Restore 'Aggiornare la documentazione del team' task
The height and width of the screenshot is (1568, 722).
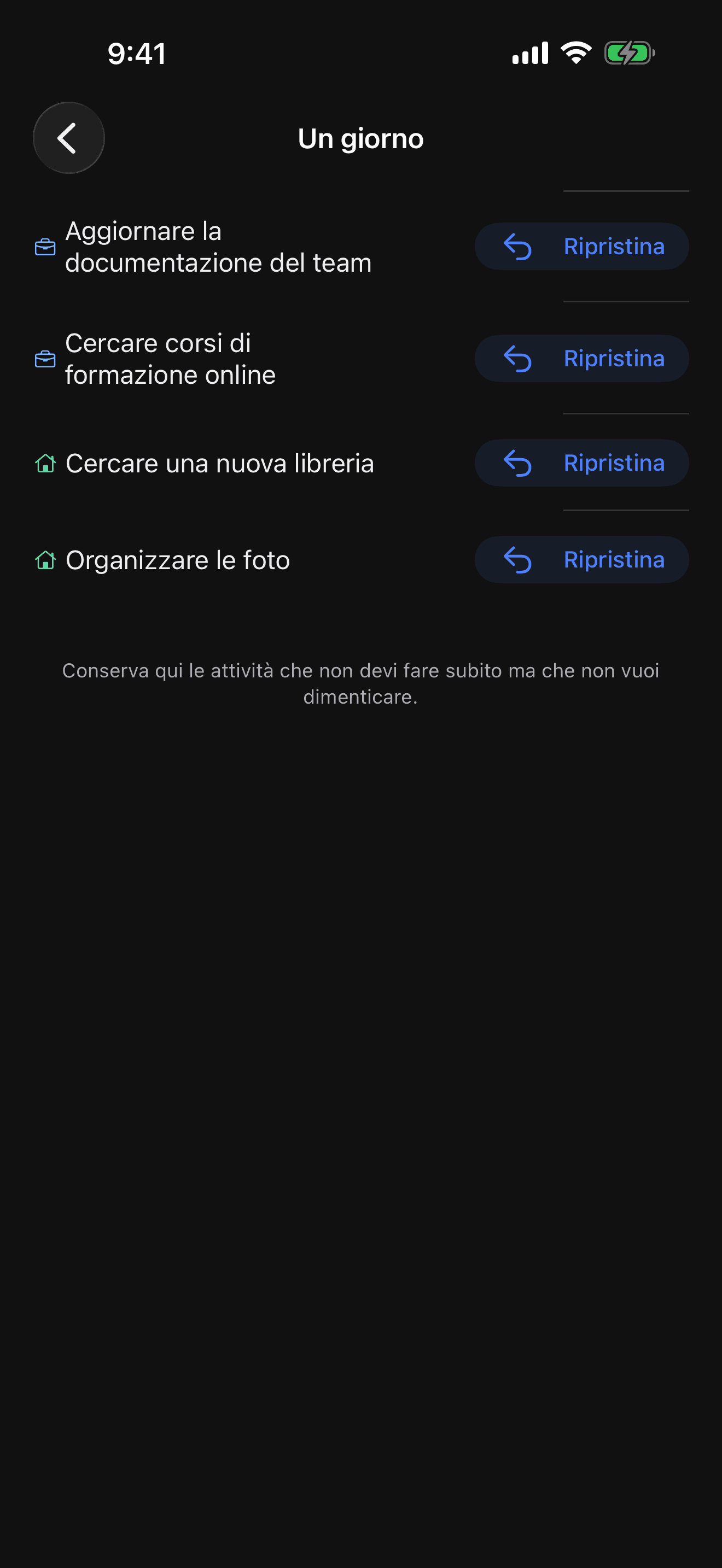click(x=581, y=247)
